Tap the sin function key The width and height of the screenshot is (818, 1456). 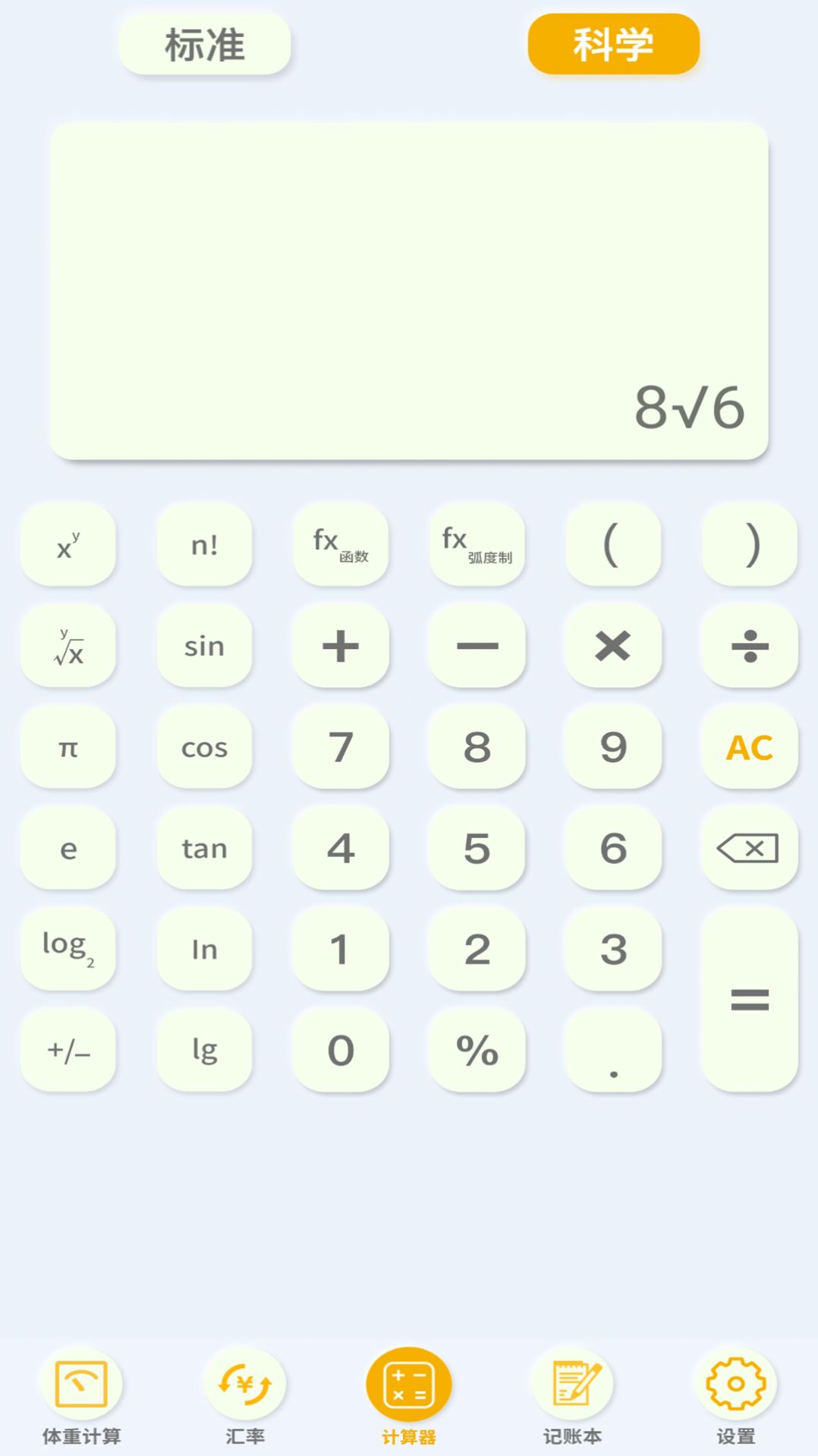(x=204, y=646)
